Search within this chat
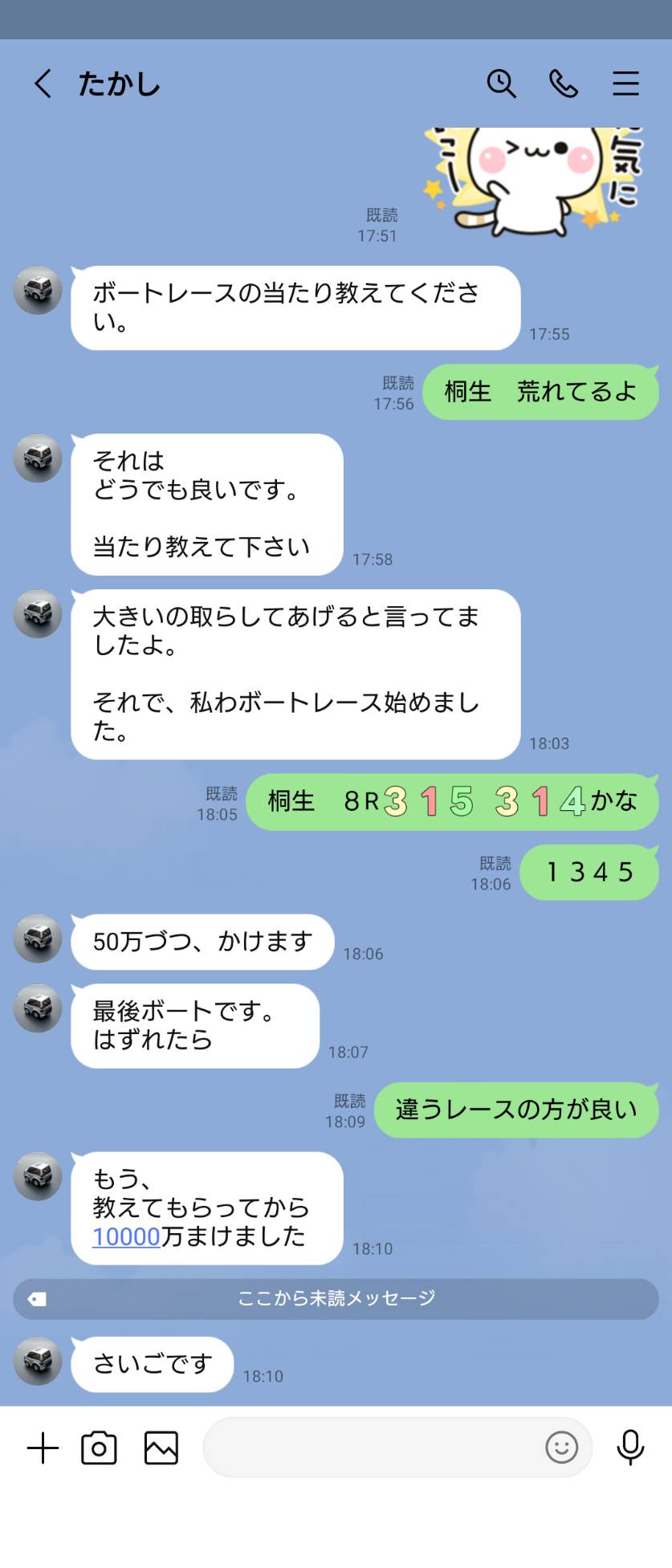The width and height of the screenshot is (672, 1568). tap(501, 83)
